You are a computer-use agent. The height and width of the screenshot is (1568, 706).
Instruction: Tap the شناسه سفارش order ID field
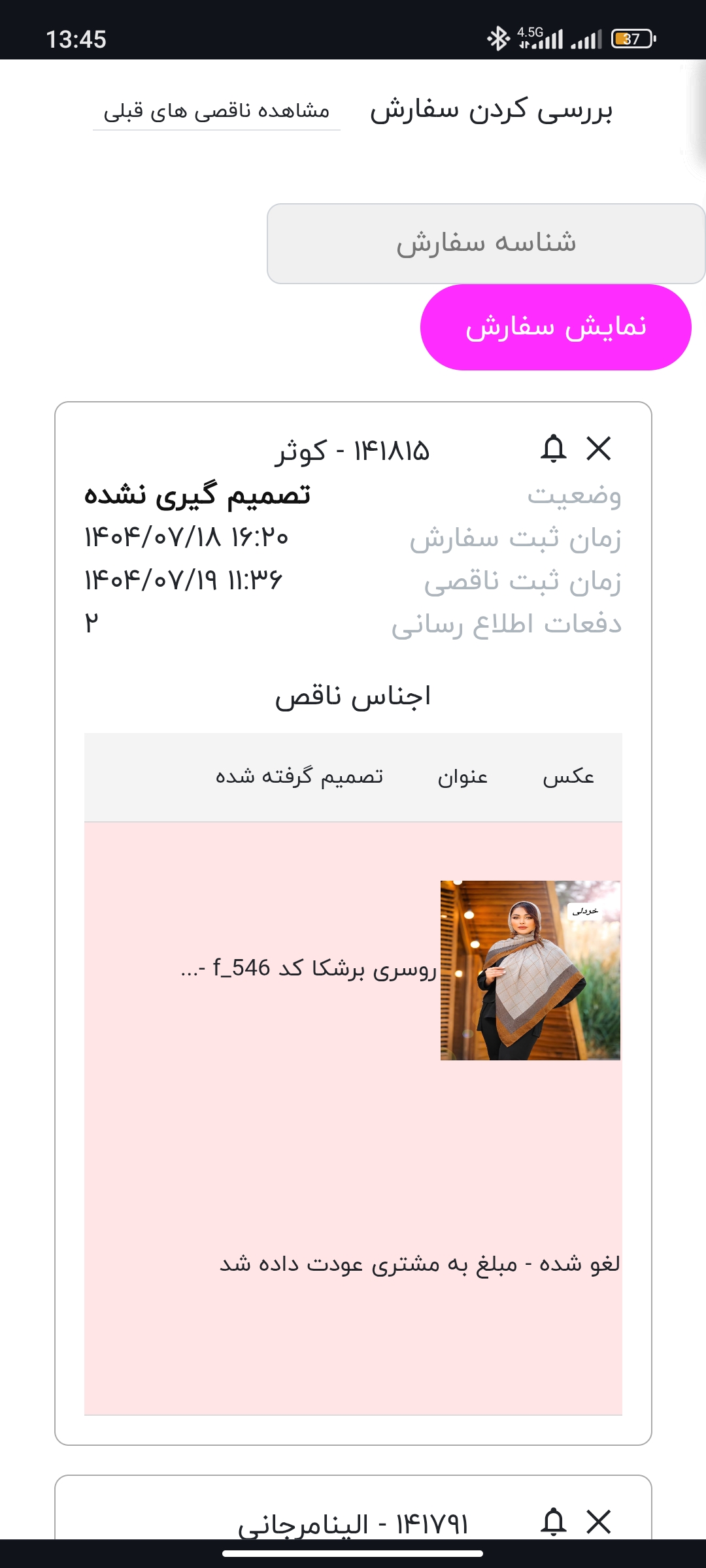click(486, 243)
